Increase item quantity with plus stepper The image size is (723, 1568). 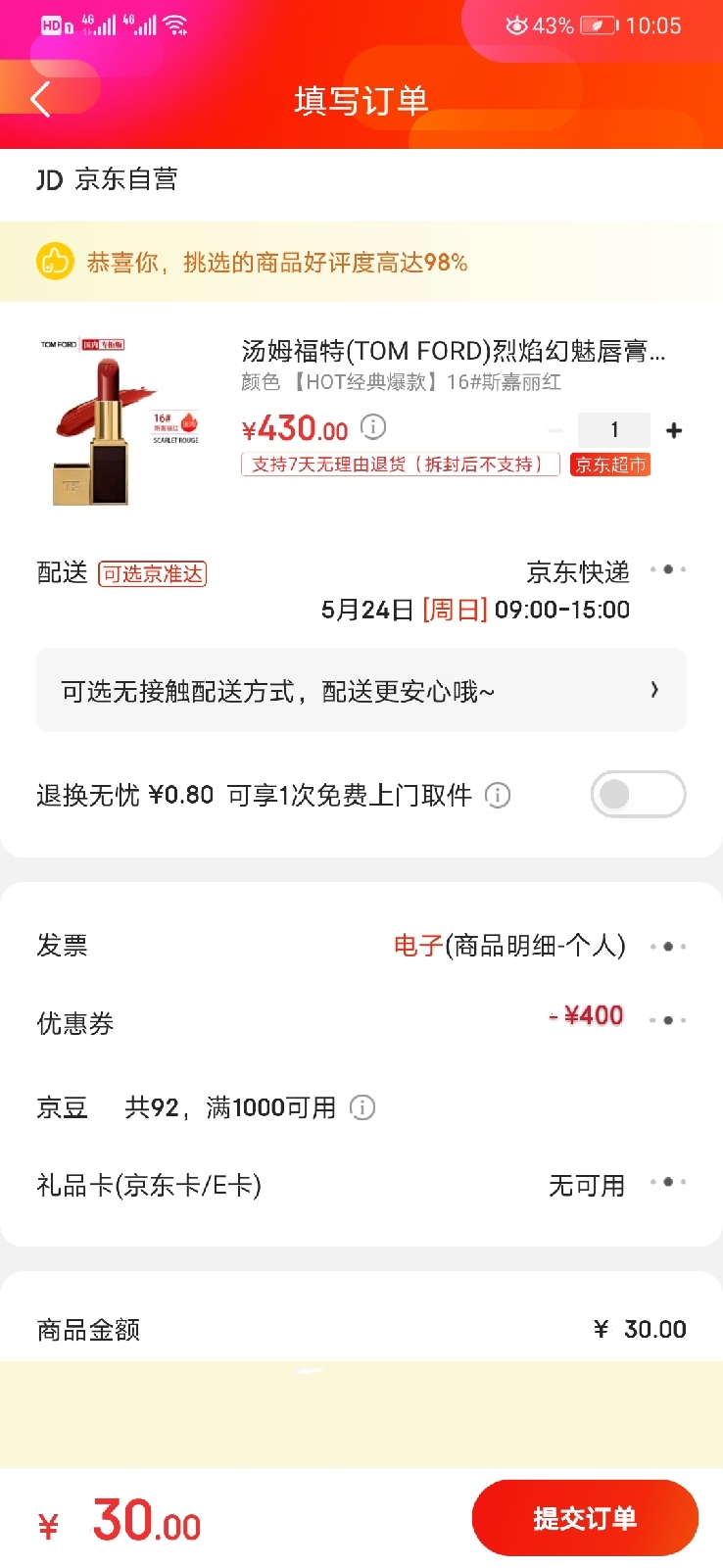click(x=674, y=429)
